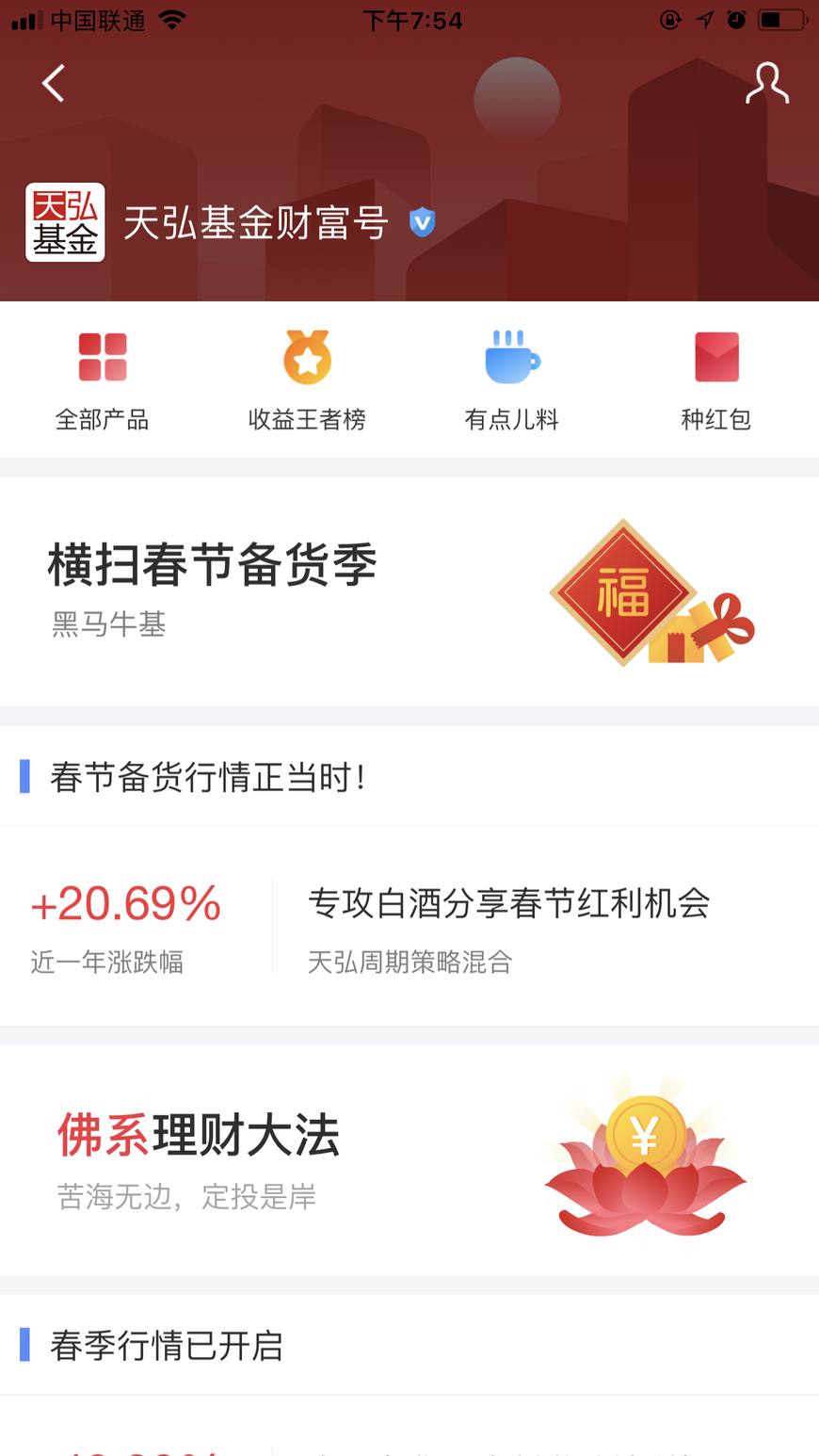This screenshot has width=819, height=1456.
Task: Click the back arrow at top left
Action: pos(53,83)
